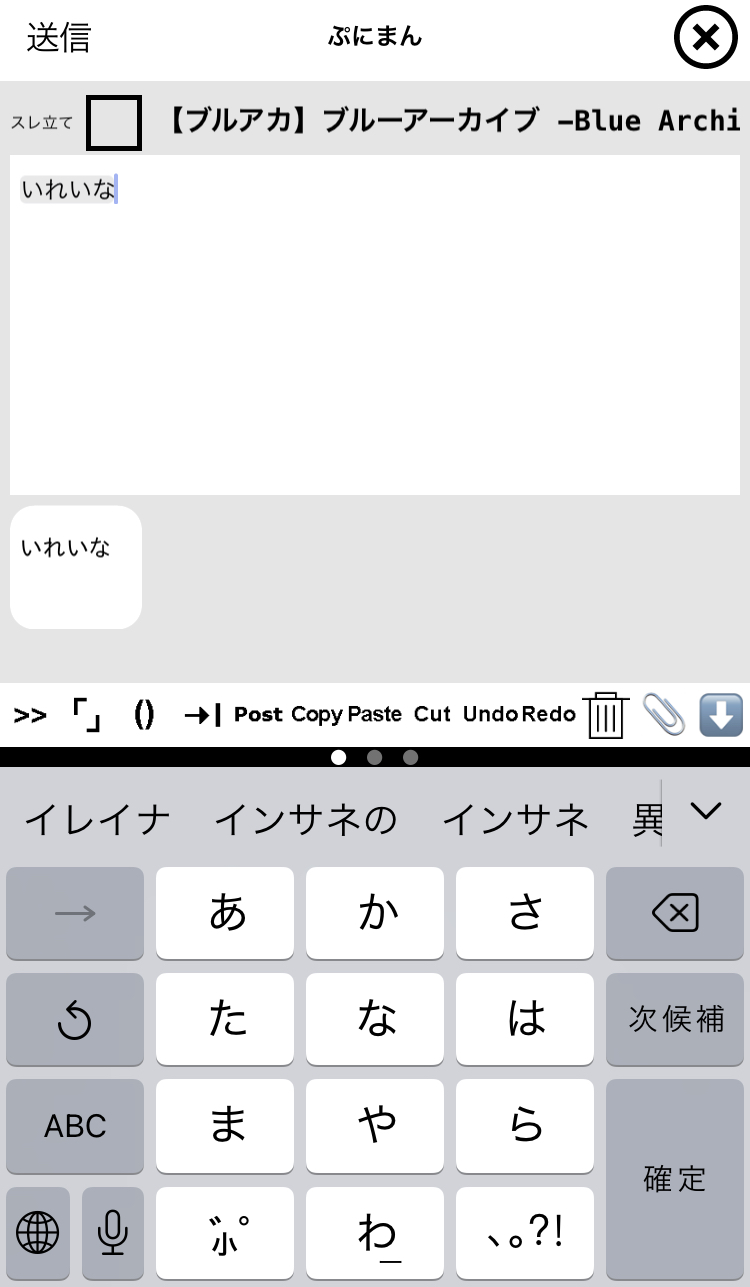The width and height of the screenshot is (750, 1287).
Task: Expand the keyboard candidate list chevron
Action: [x=706, y=812]
